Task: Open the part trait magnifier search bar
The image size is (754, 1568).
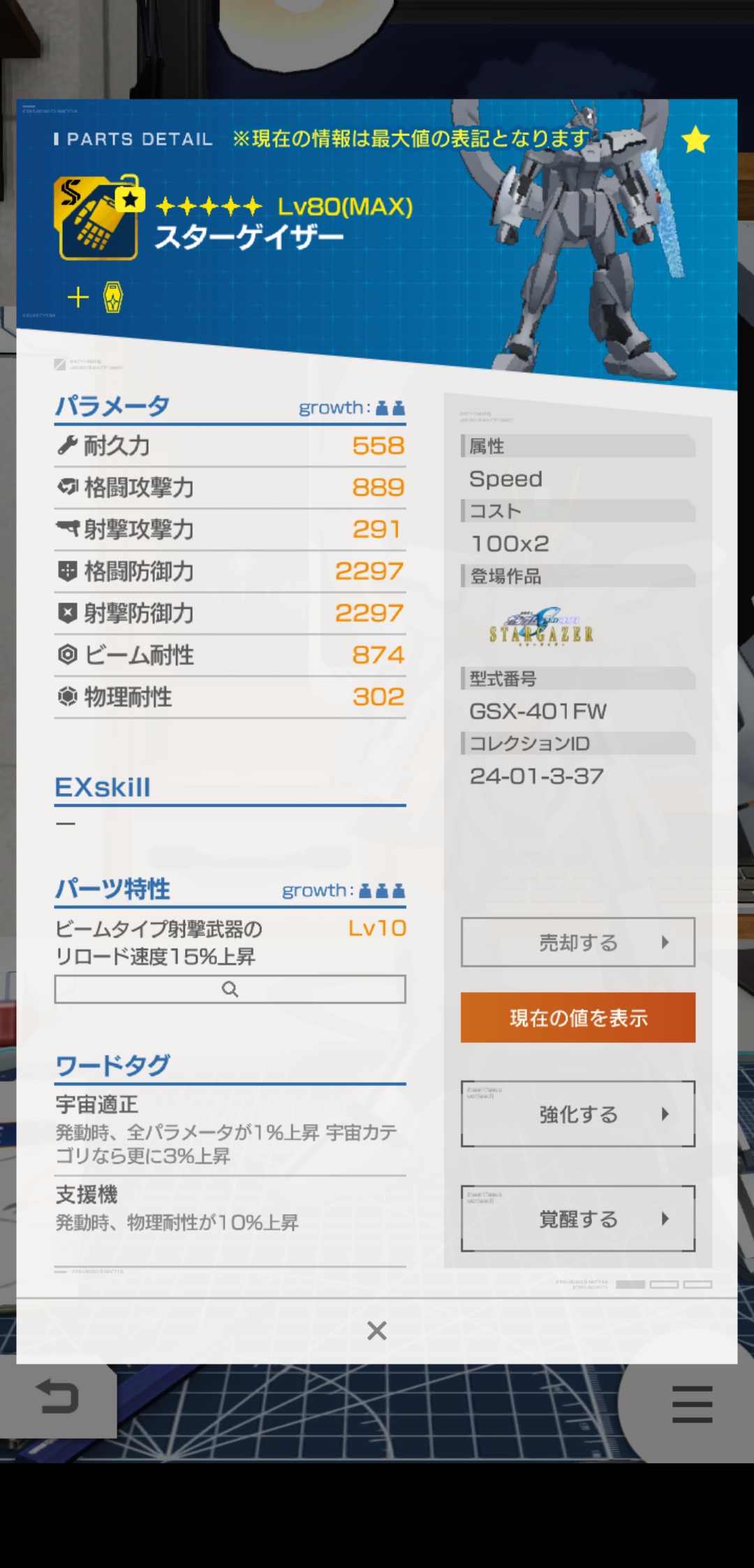Action: coord(230,989)
